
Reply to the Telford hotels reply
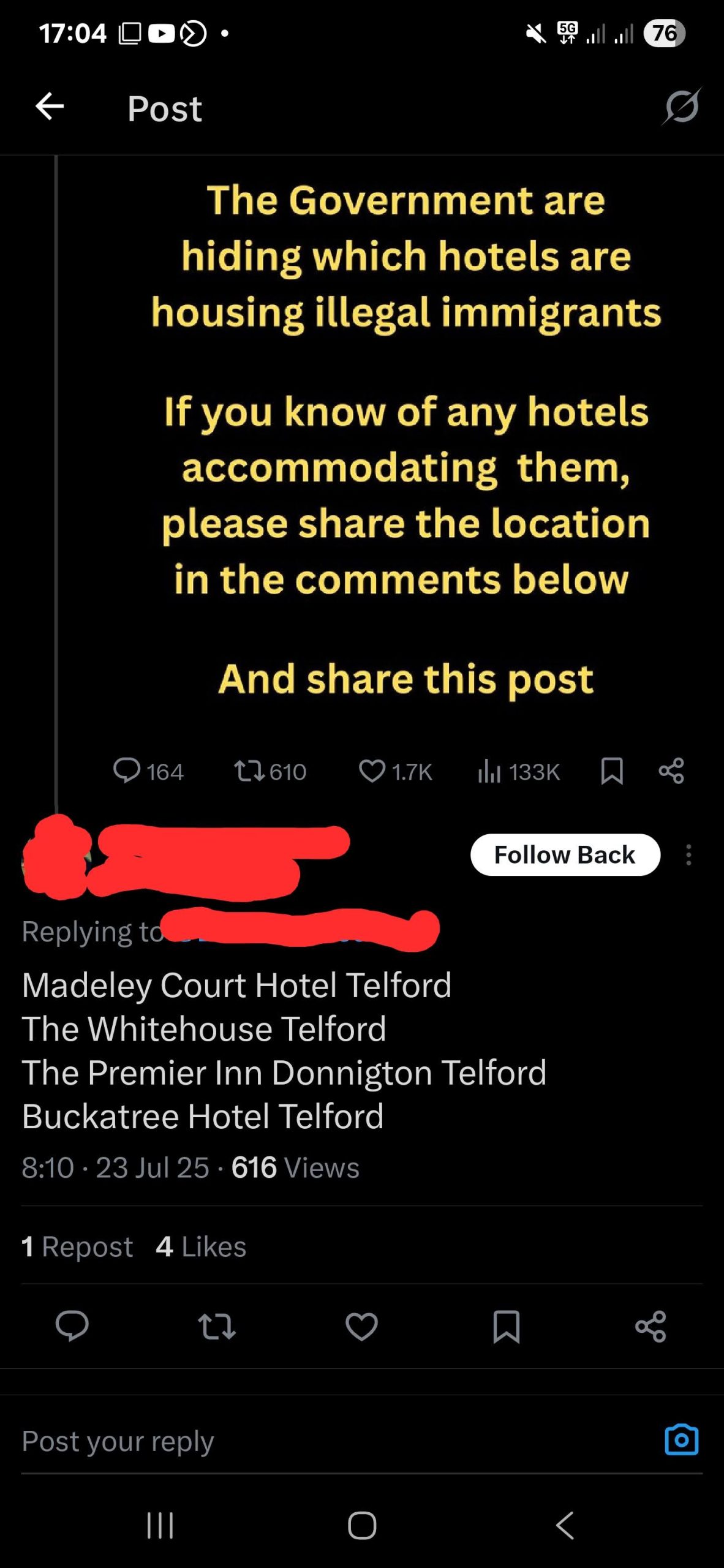[72, 1327]
